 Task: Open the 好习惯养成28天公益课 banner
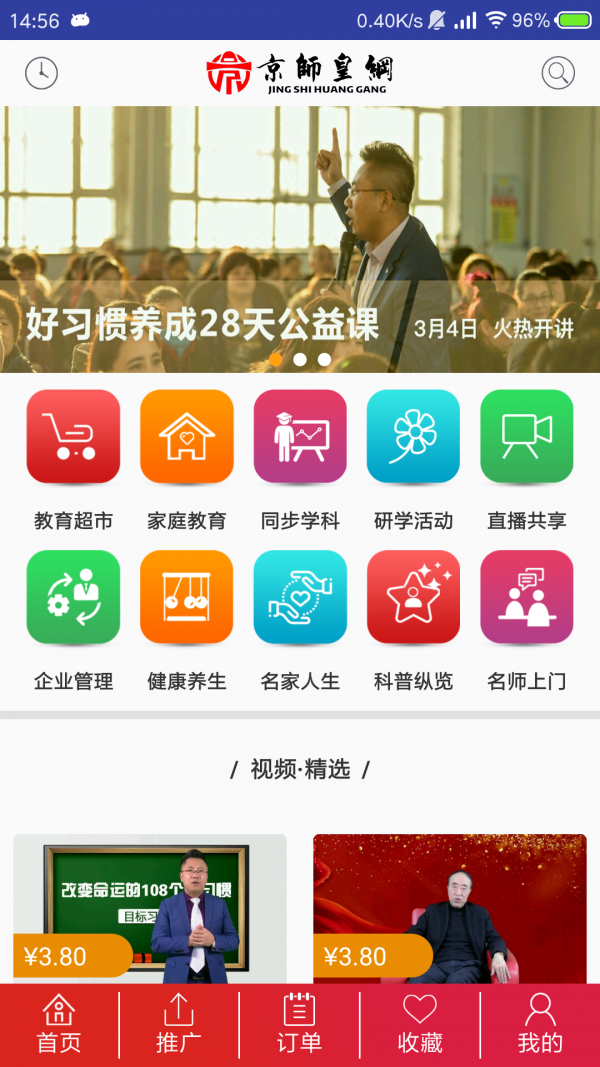coord(300,240)
